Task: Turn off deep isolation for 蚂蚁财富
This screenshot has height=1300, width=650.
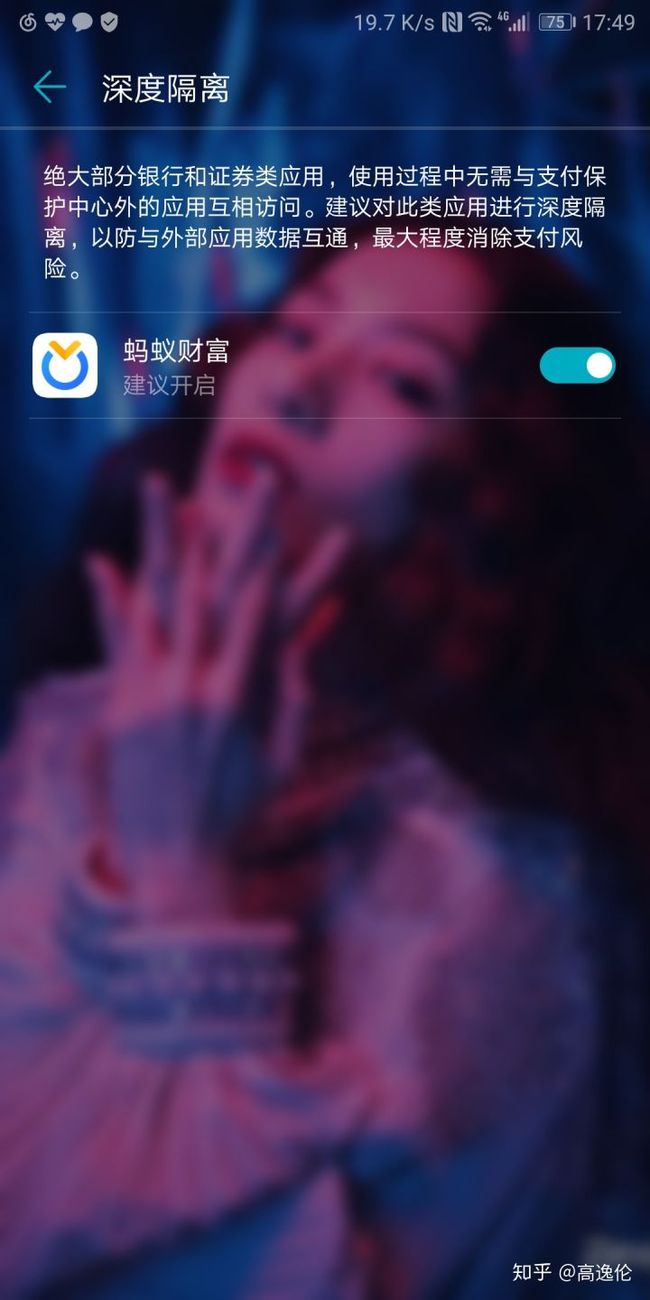Action: (x=577, y=365)
